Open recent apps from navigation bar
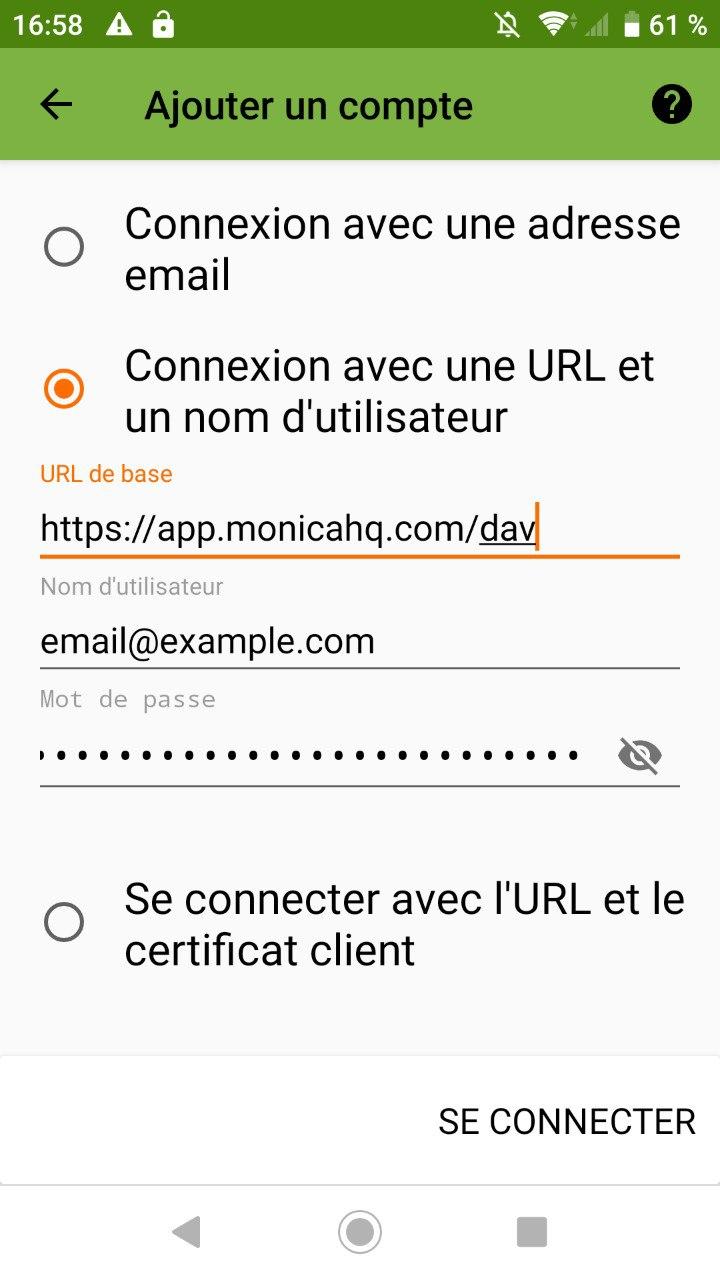720x1280 pixels. pyautogui.click(x=532, y=1232)
